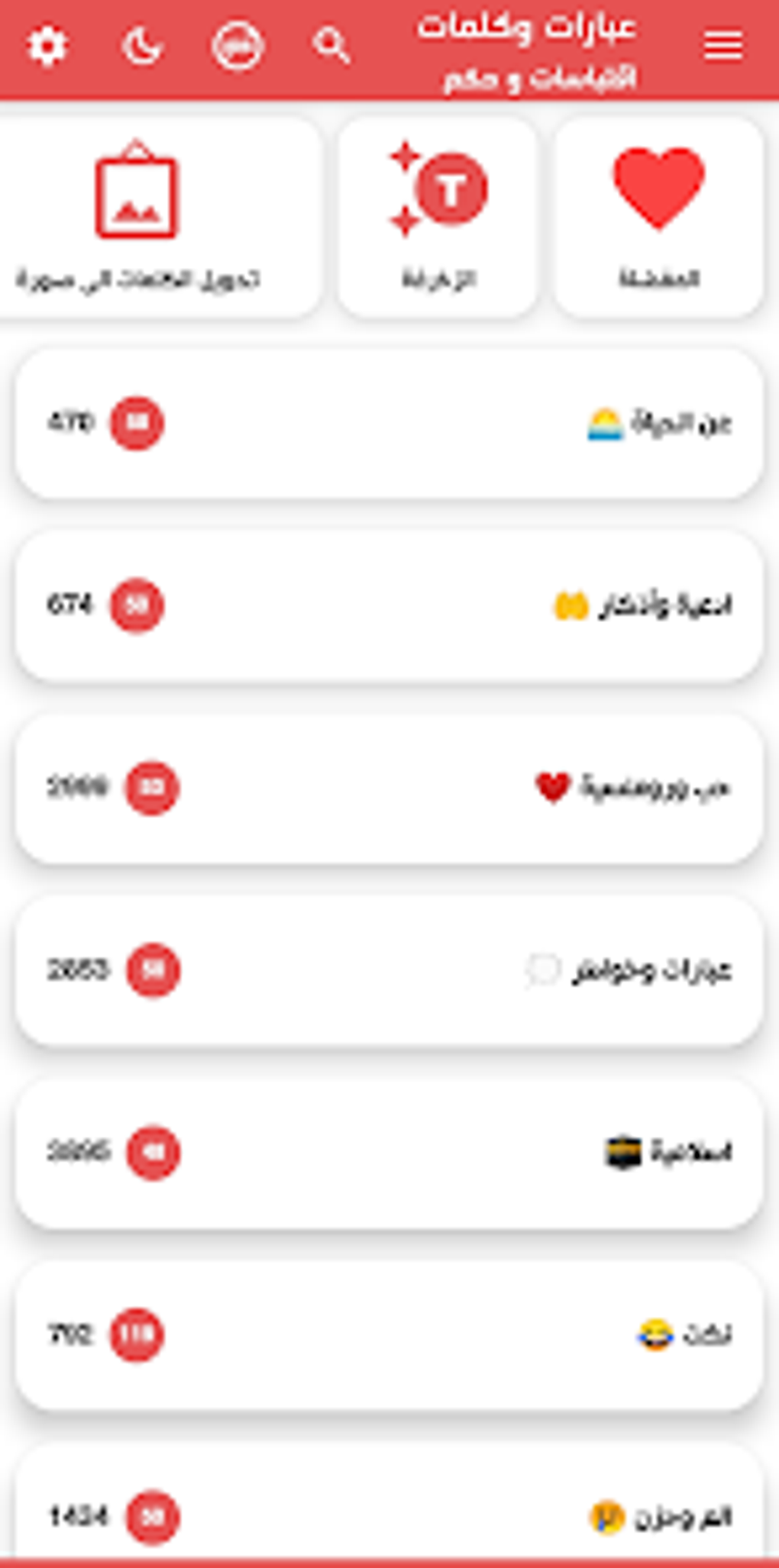Tap the round icon next to the search icon
Image resolution: width=779 pixels, height=1568 pixels.
[x=238, y=47]
